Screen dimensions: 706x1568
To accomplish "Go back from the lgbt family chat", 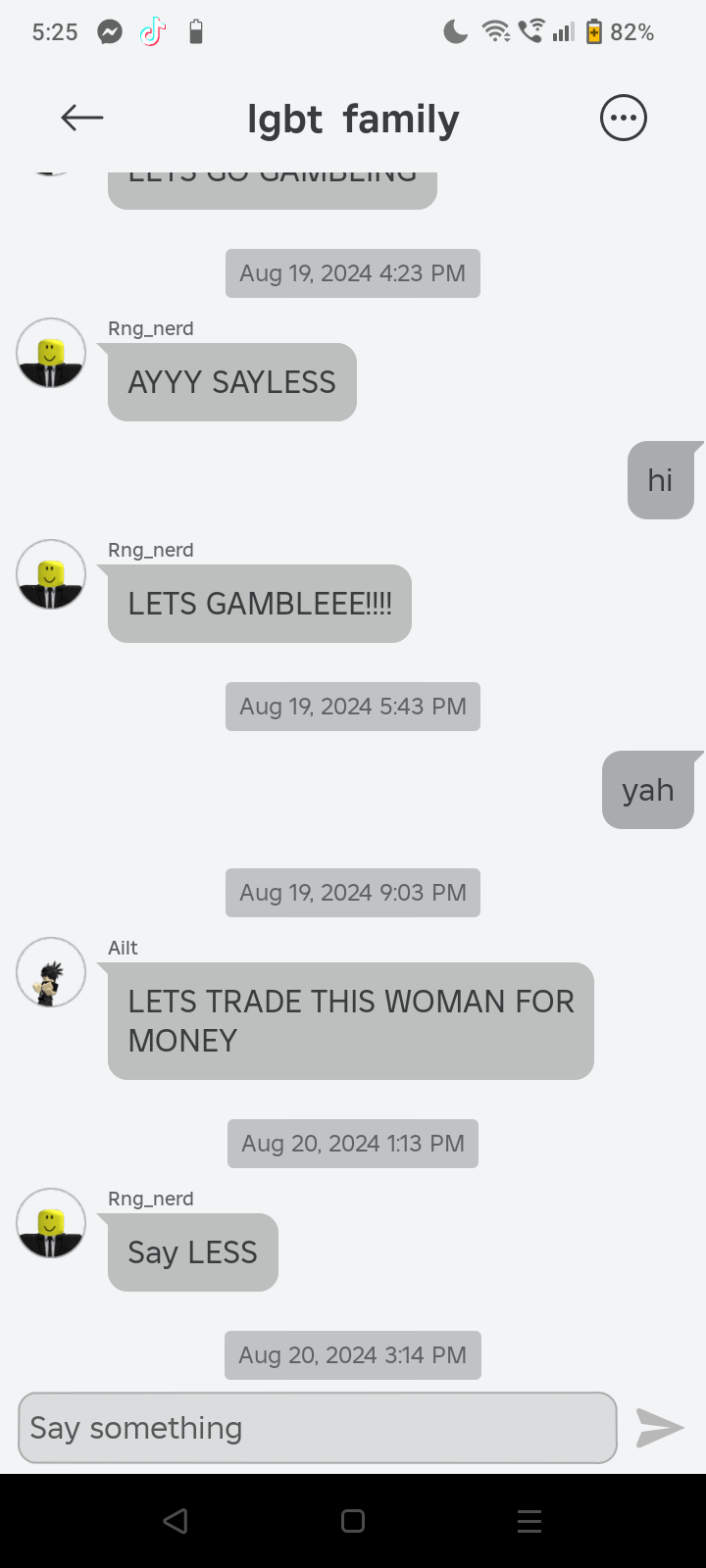I will (x=82, y=119).
